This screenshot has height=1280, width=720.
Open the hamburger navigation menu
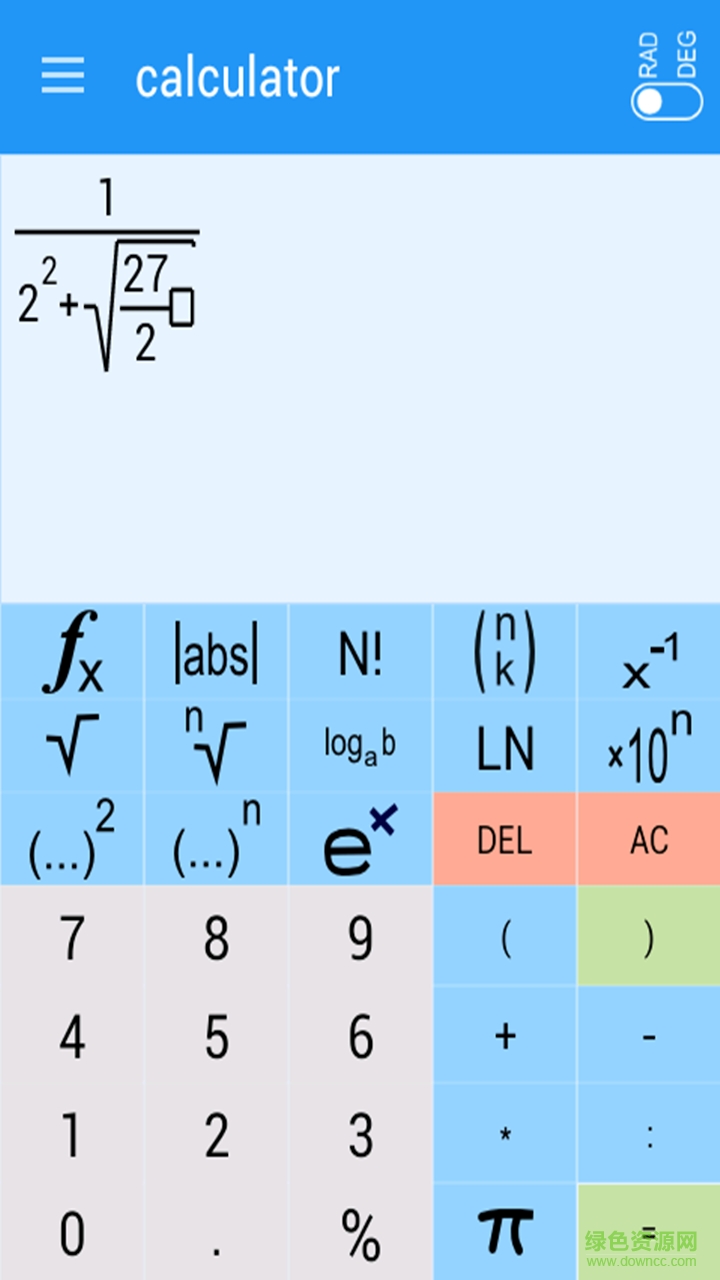click(63, 76)
